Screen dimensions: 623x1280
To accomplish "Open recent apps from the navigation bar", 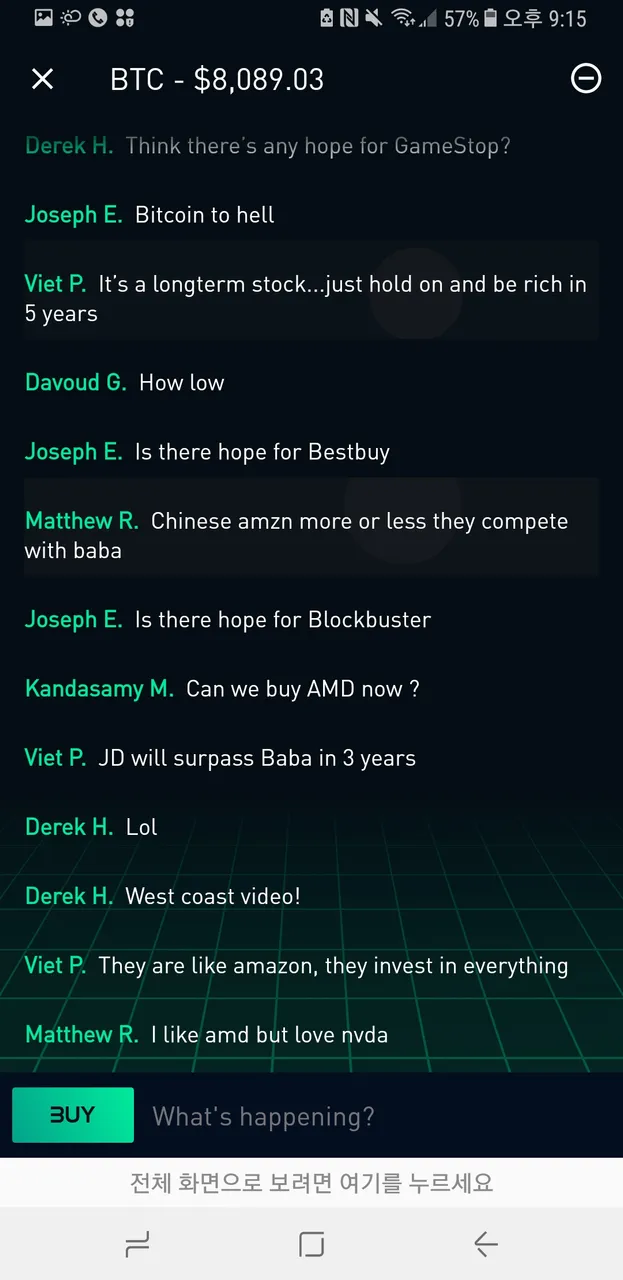I will 137,1244.
